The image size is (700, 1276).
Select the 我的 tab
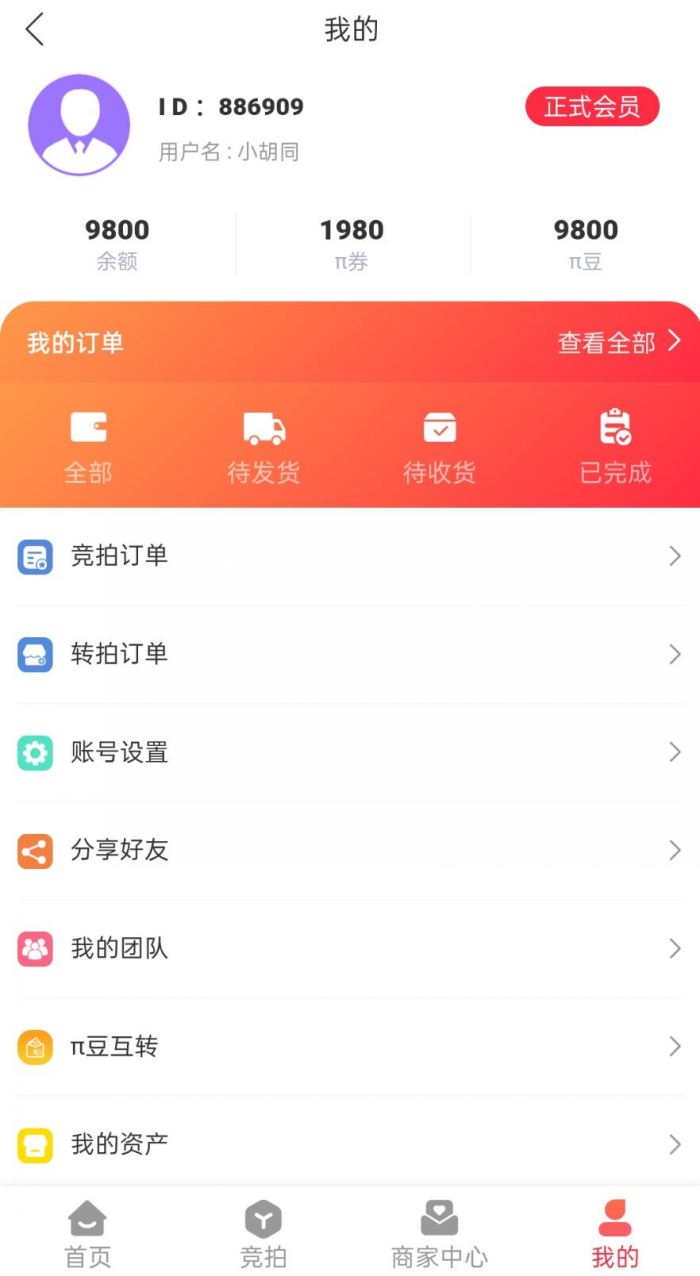click(x=614, y=1234)
